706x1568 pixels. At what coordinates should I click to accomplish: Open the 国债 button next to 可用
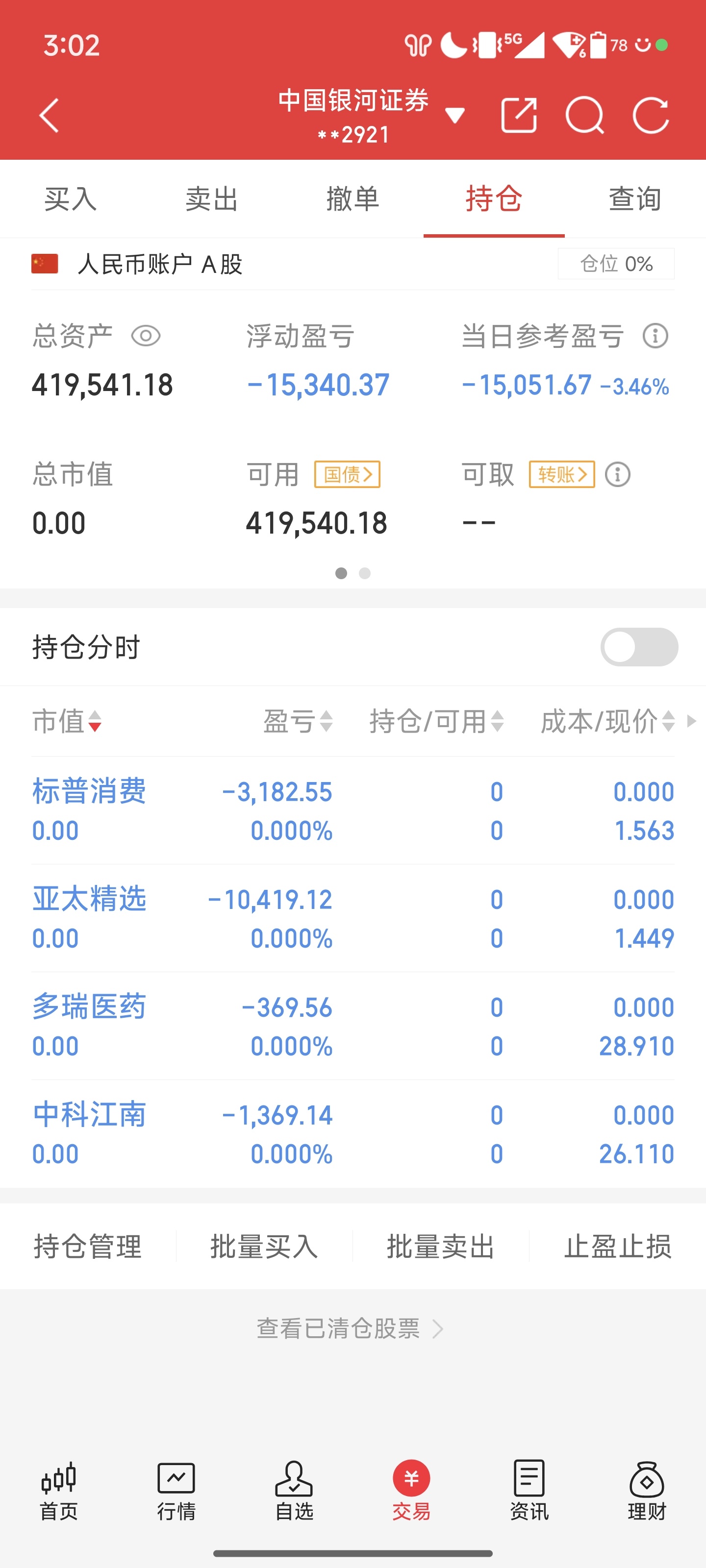347,474
